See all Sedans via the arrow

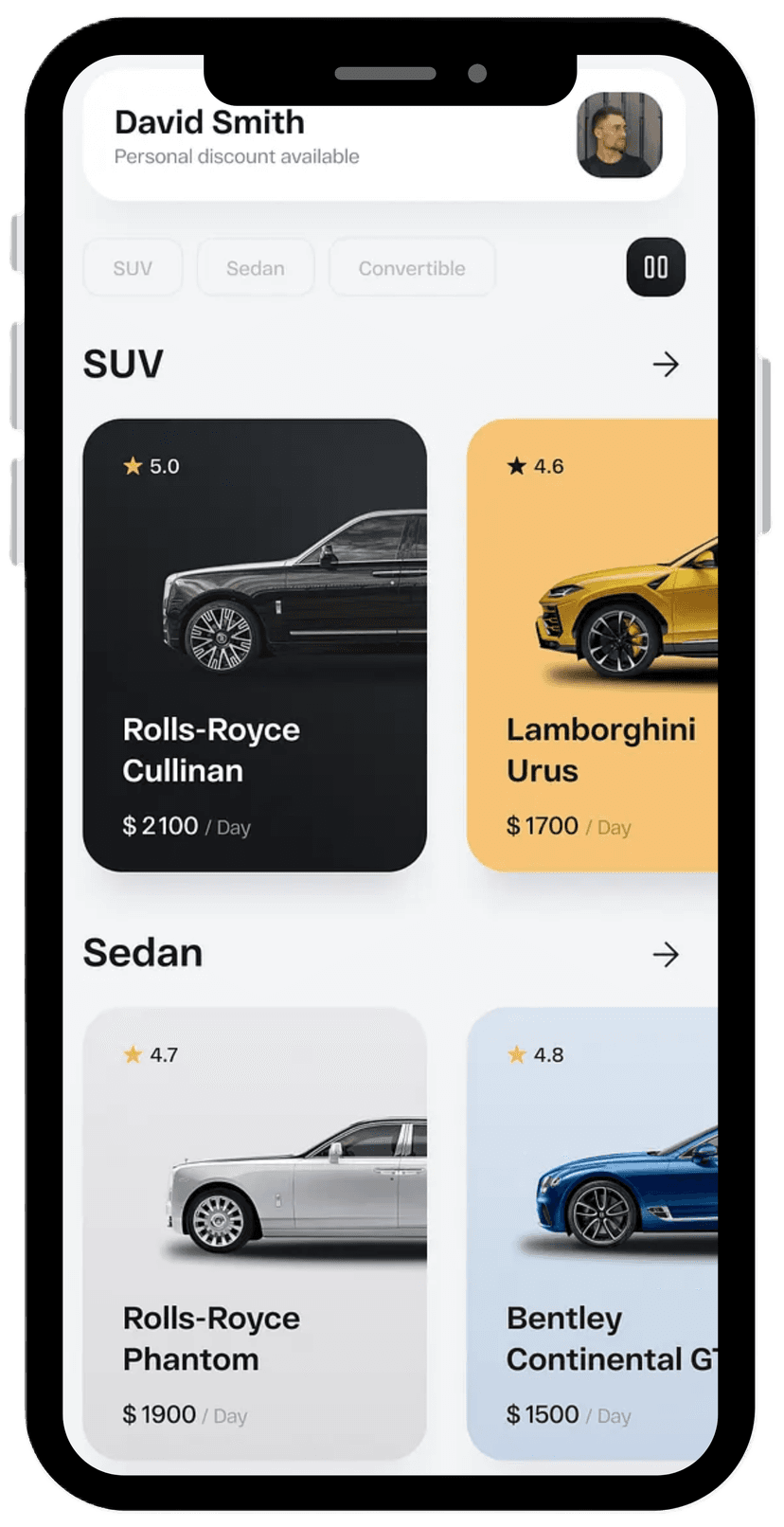(x=666, y=954)
